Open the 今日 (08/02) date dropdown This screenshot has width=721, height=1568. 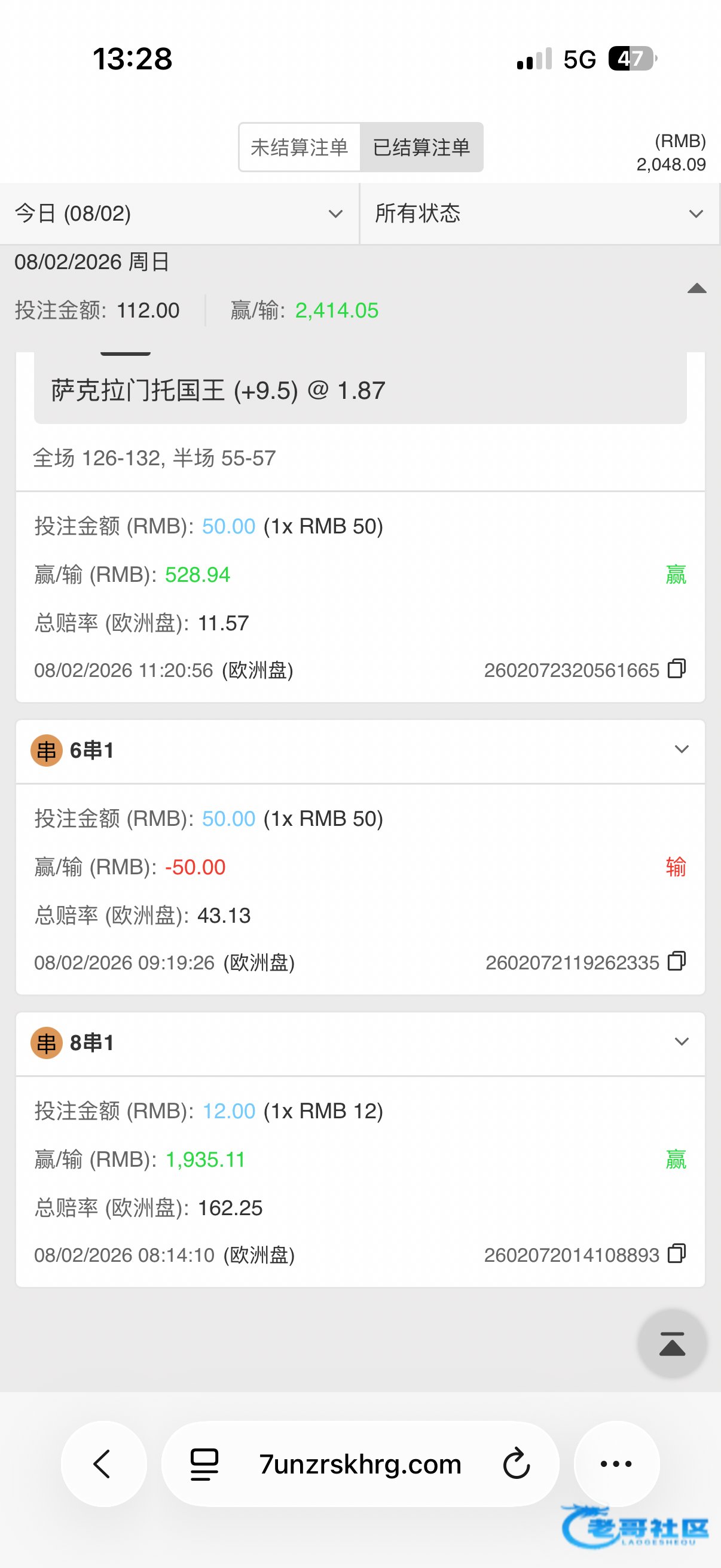click(179, 213)
